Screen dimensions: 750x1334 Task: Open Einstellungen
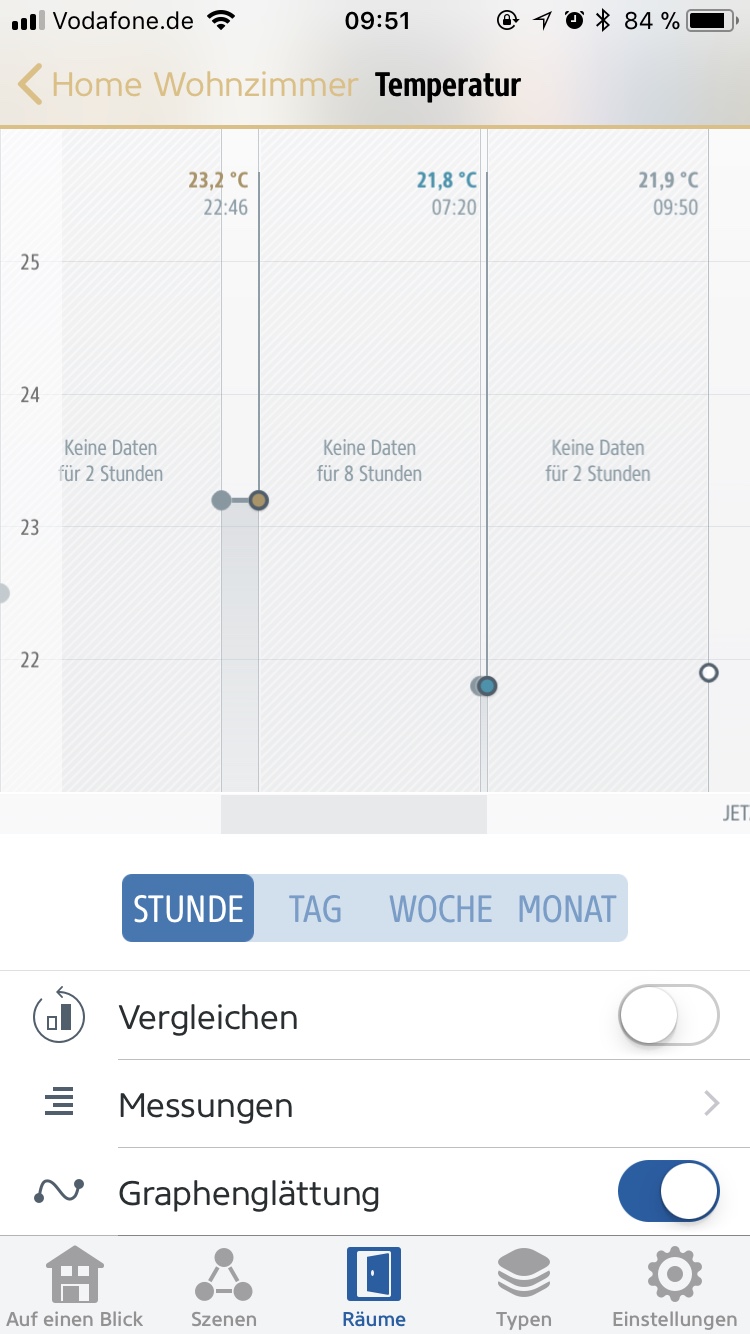click(674, 1288)
